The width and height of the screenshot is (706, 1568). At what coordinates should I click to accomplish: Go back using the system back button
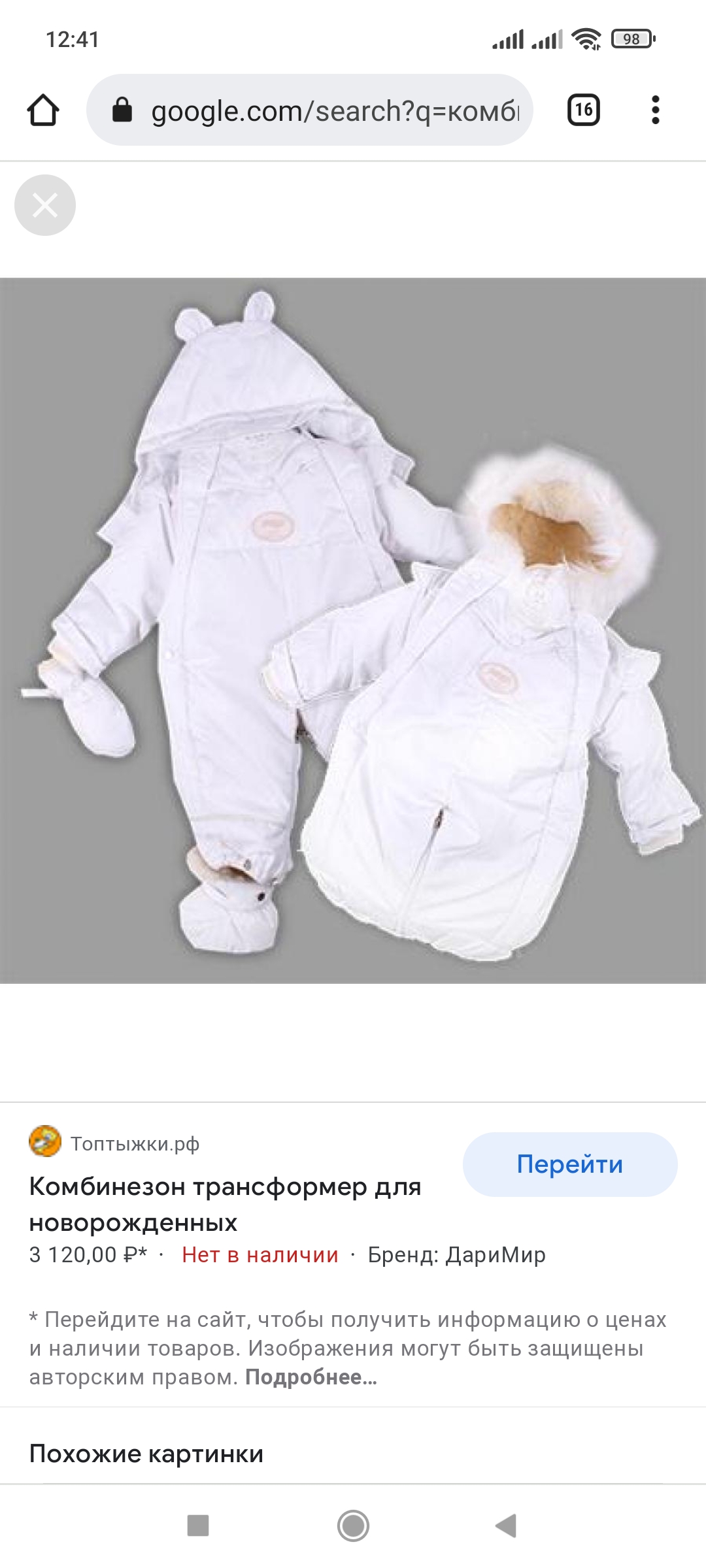coord(506,1526)
